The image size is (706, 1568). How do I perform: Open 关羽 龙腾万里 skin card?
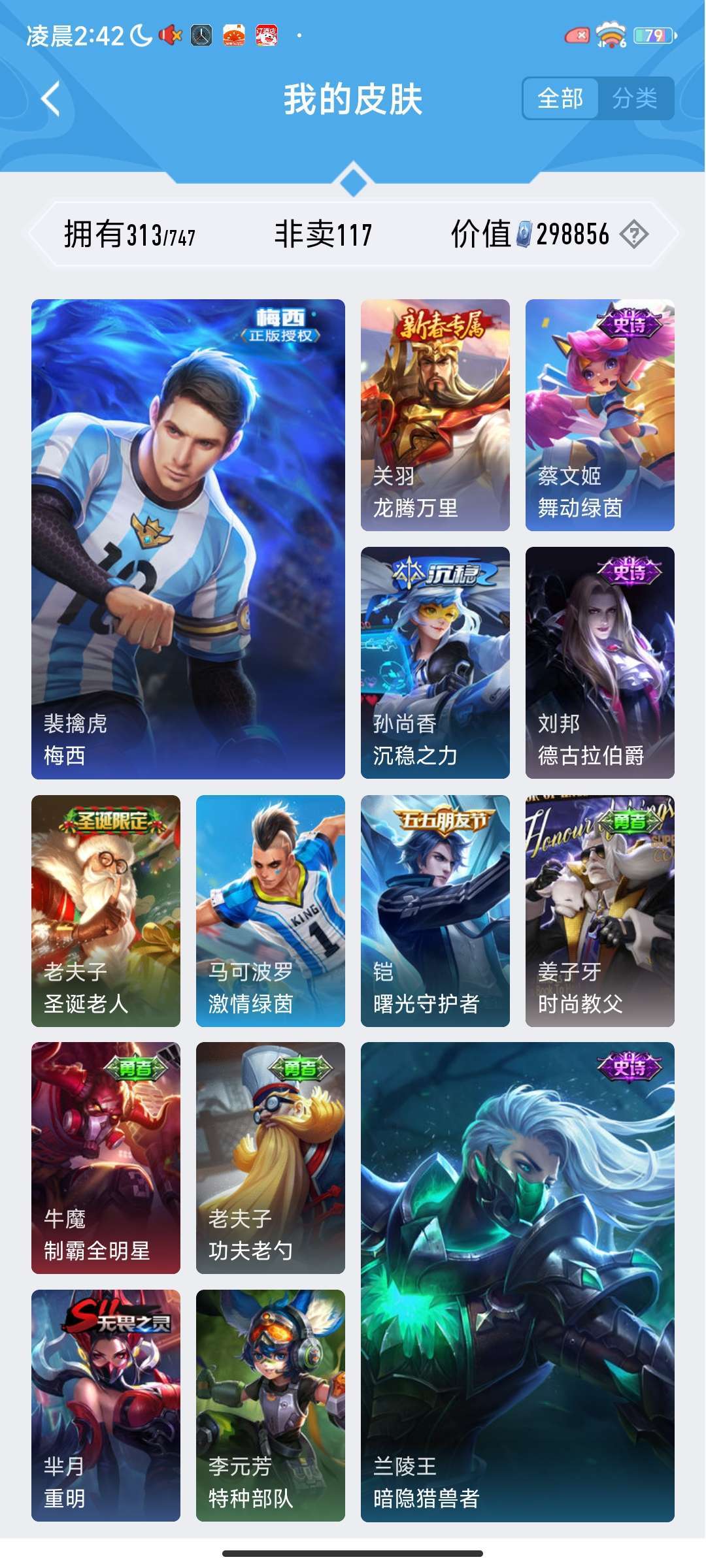(435, 415)
